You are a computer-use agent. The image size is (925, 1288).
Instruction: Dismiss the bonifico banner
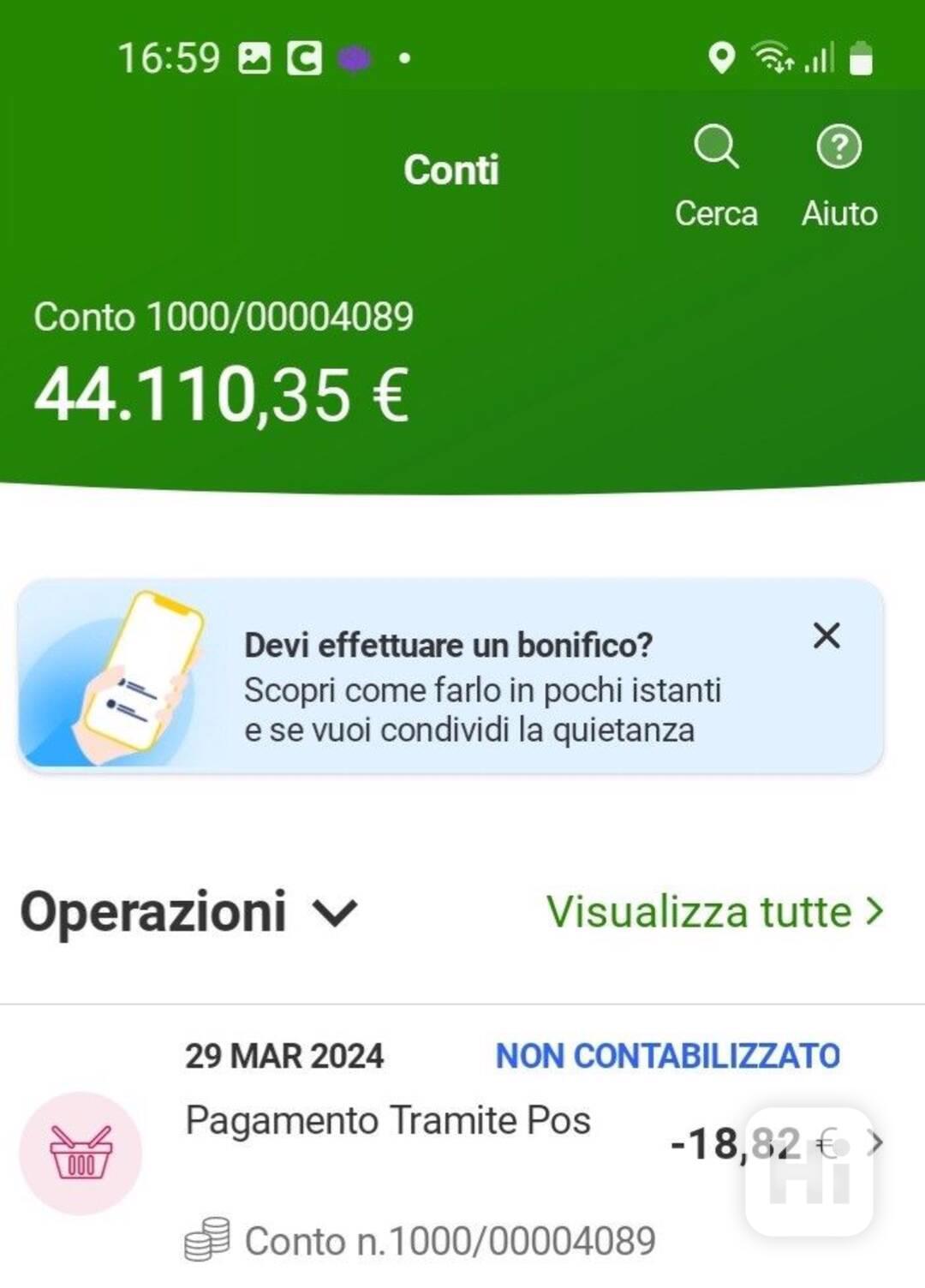click(826, 635)
